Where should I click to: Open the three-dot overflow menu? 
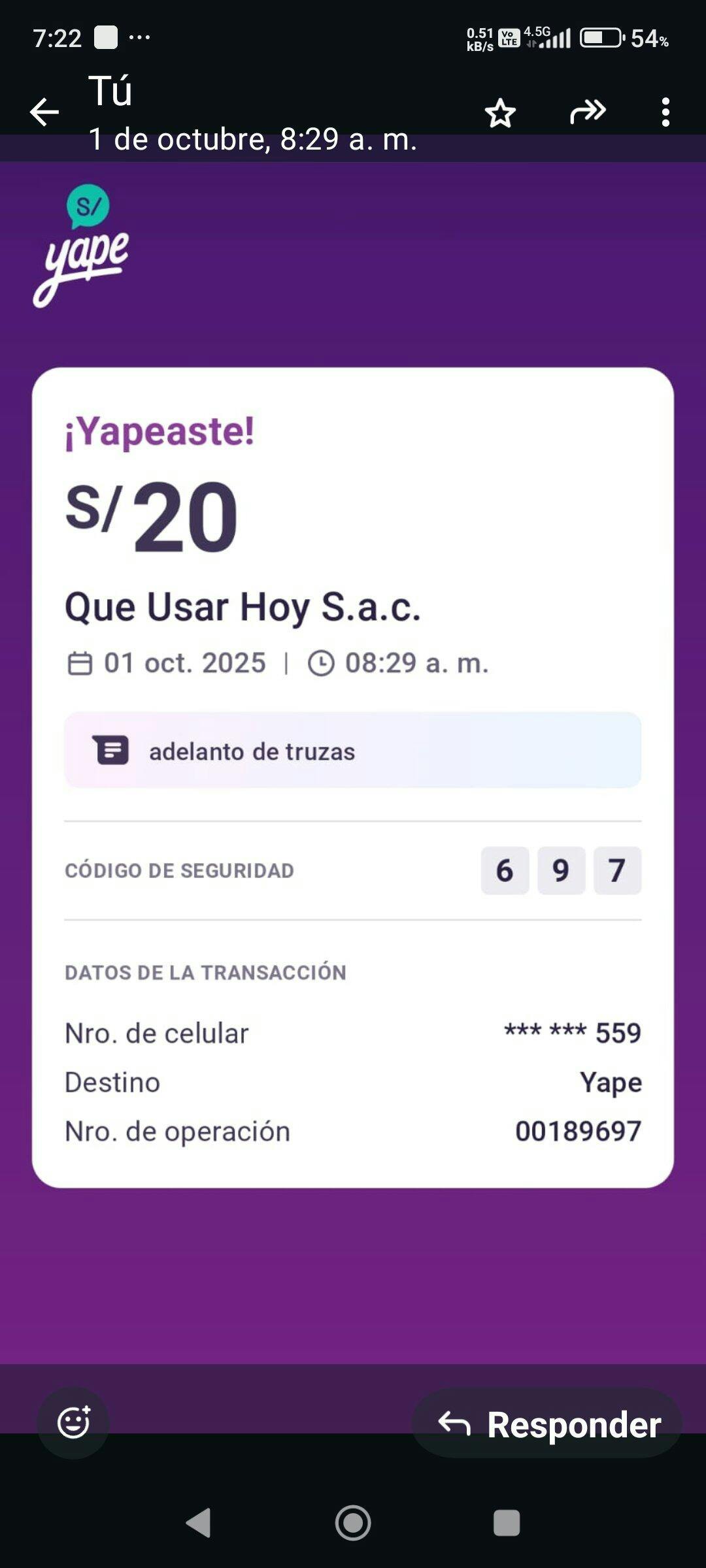(x=665, y=112)
